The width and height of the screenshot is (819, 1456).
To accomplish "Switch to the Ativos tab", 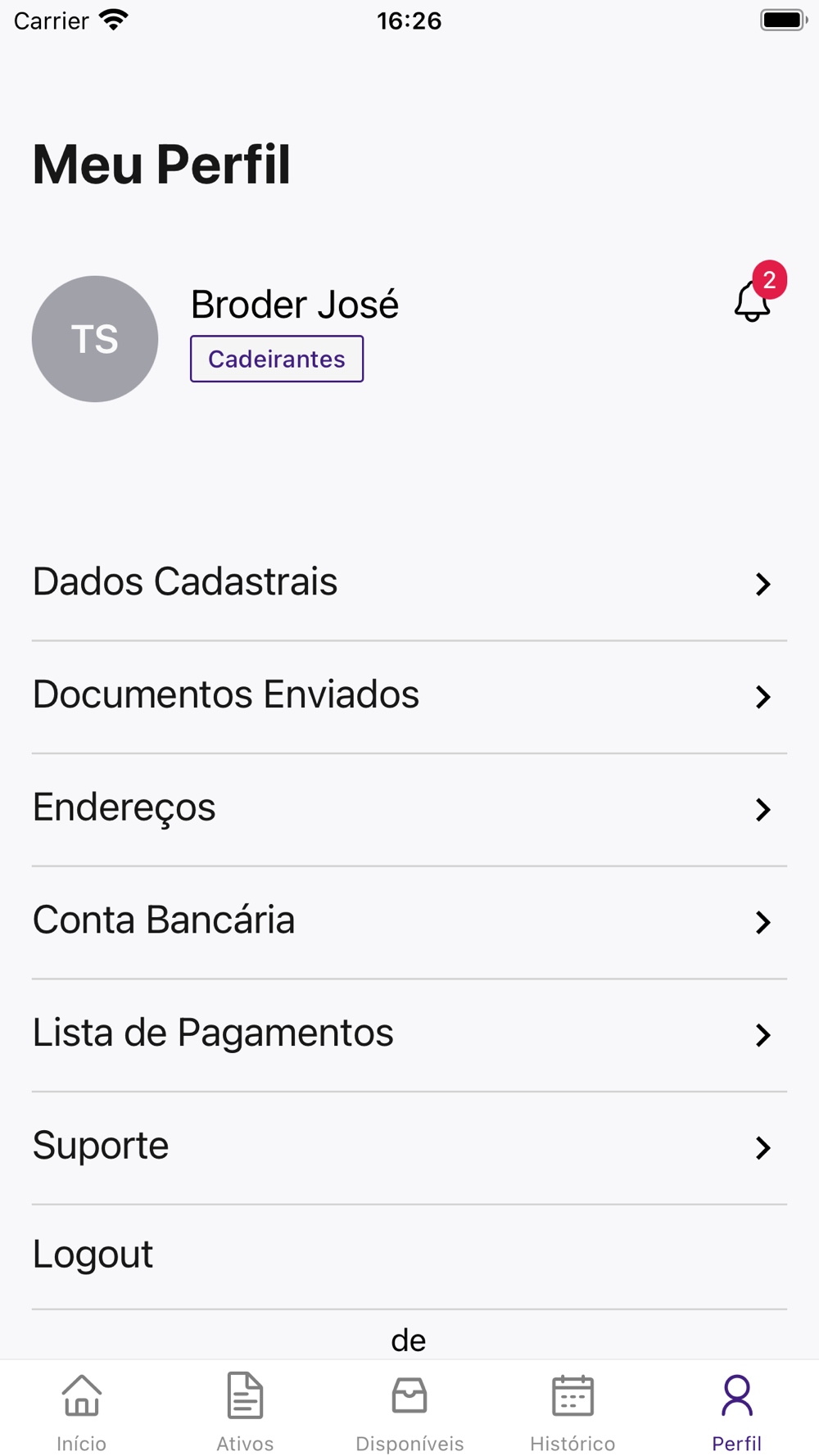I will [x=245, y=1410].
